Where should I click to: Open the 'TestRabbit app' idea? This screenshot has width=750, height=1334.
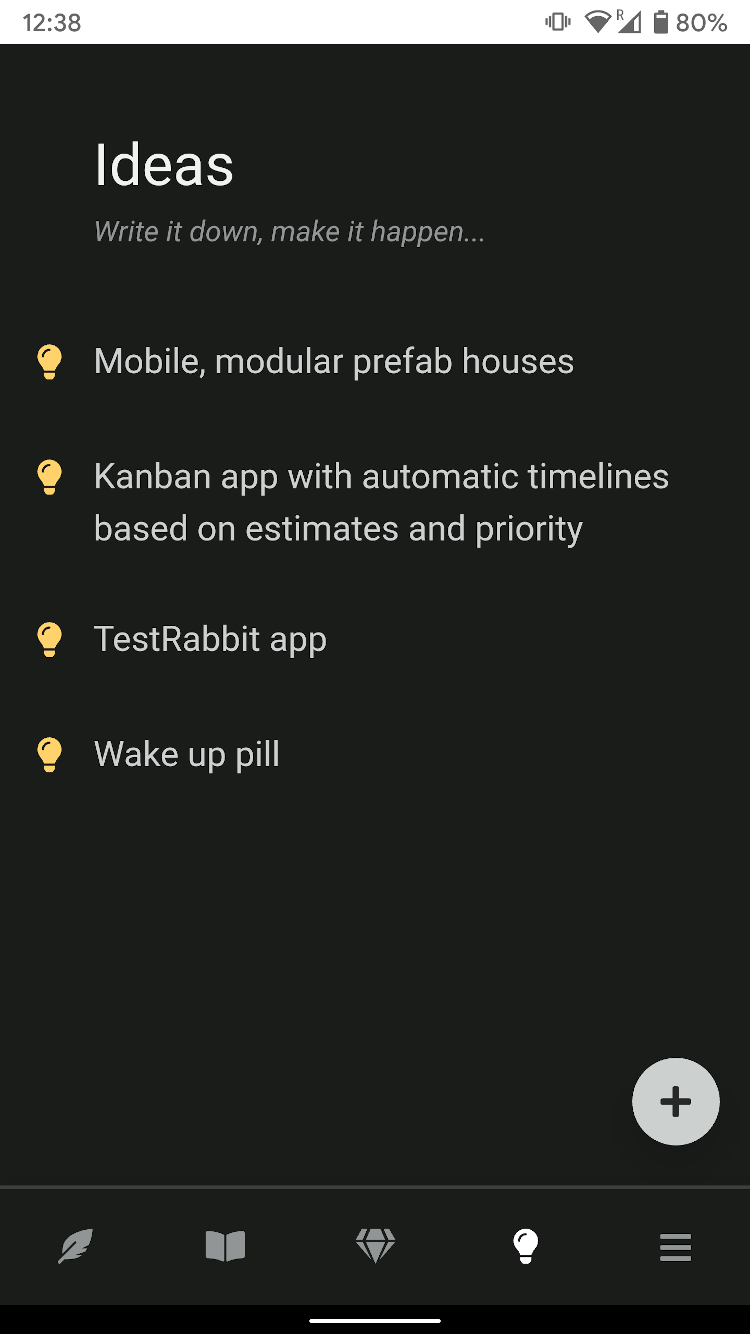tap(210, 639)
